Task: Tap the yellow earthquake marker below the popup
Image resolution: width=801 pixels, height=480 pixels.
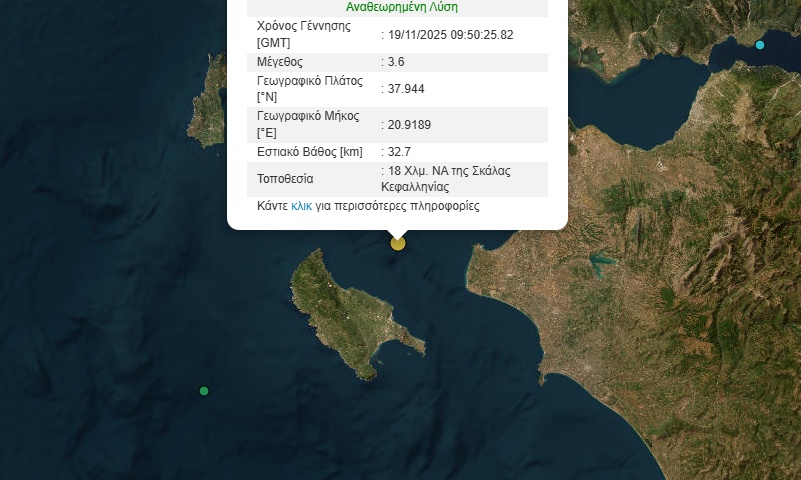Action: pos(398,242)
